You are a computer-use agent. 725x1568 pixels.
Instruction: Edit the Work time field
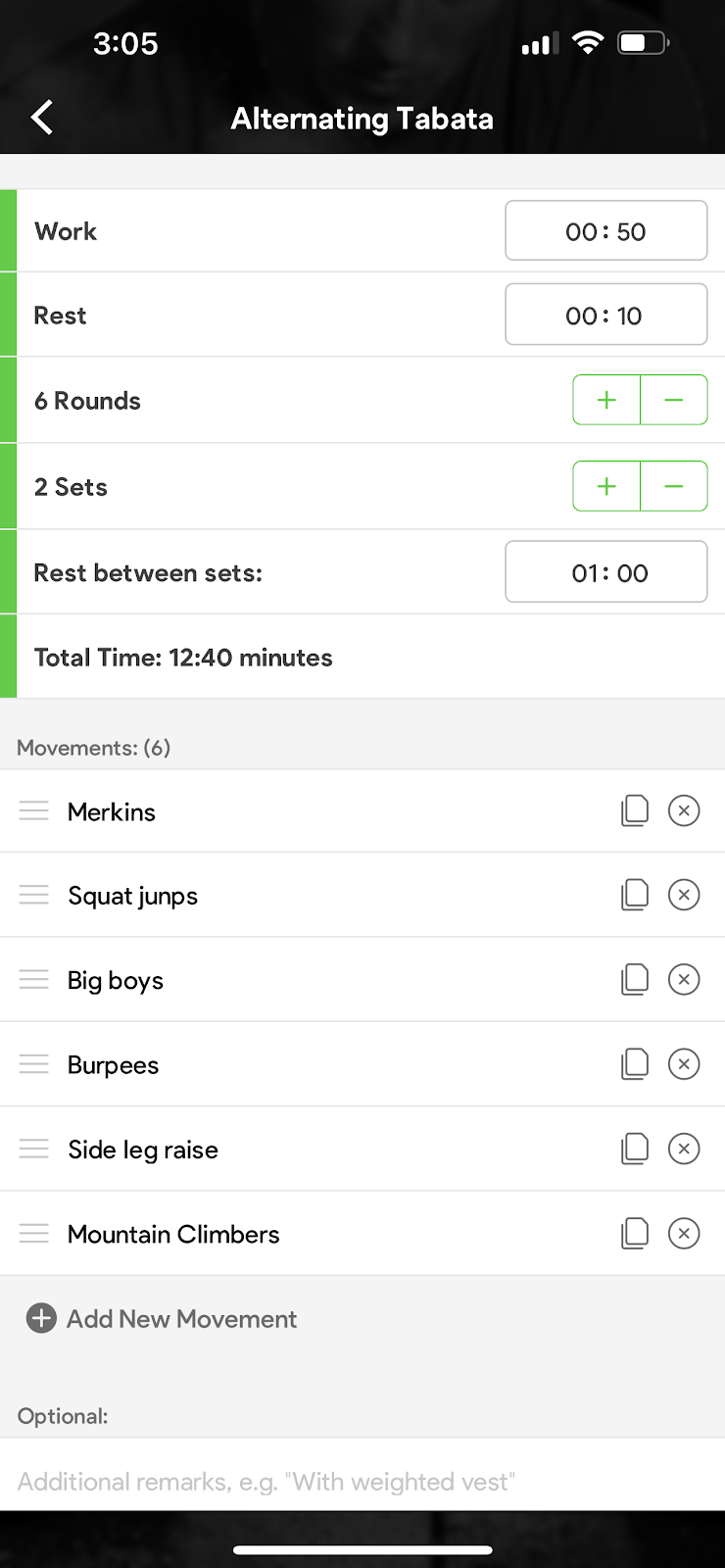605,231
